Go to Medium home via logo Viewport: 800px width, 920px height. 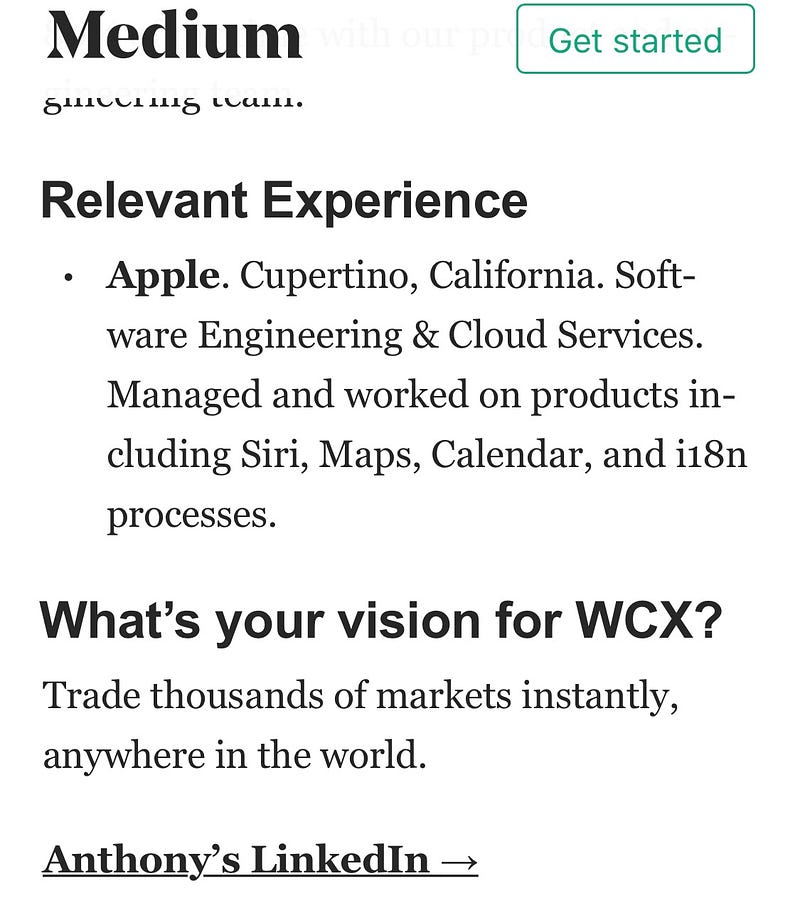(x=175, y=36)
